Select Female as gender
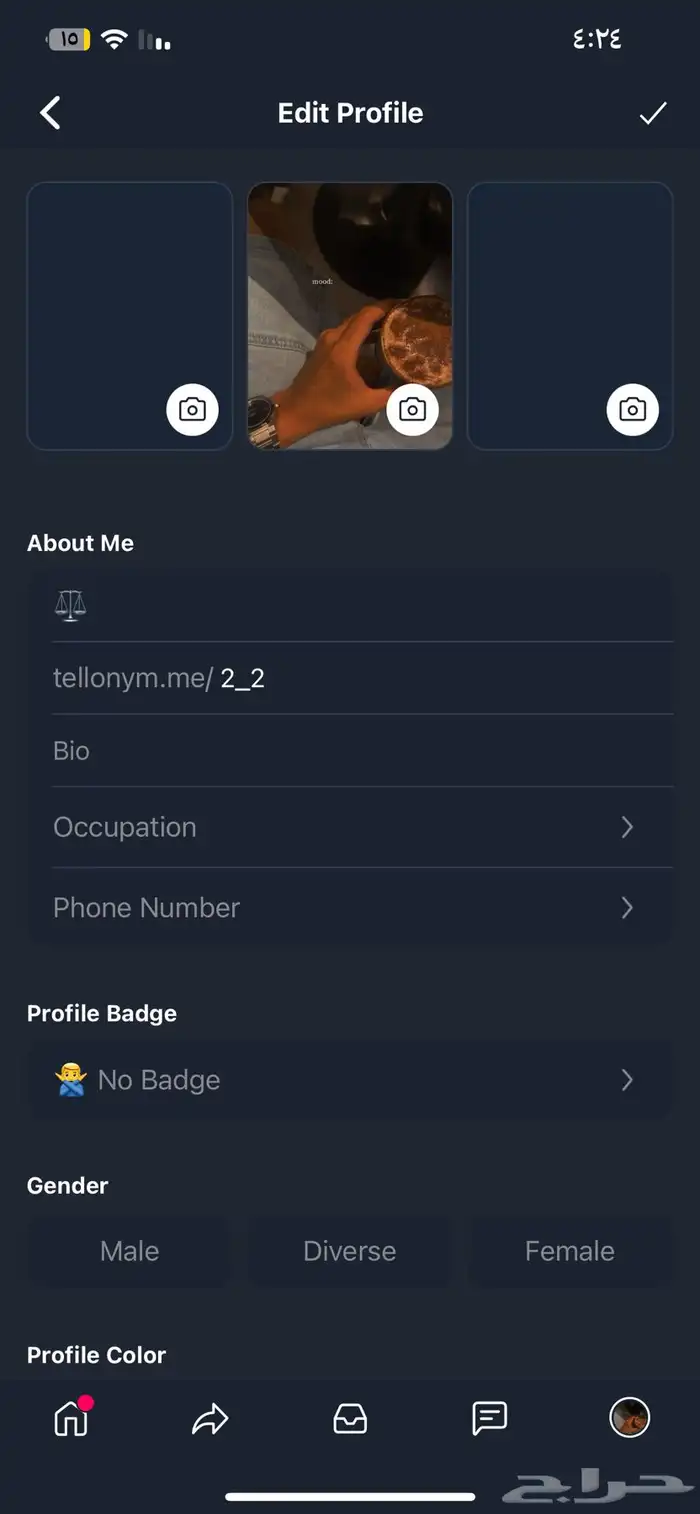 click(570, 1251)
